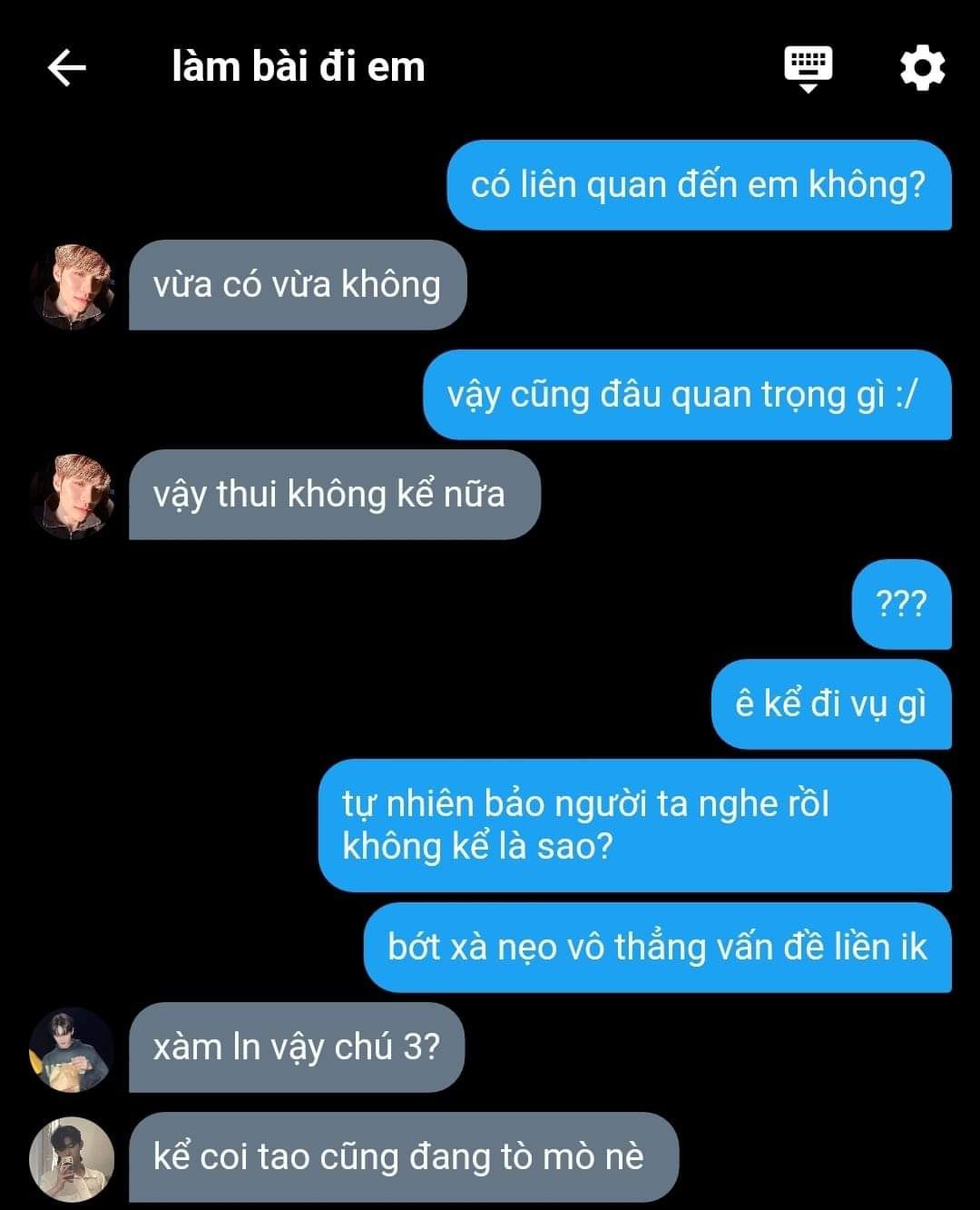Go back using the arrow icon
Screen dimensions: 980x1210
coord(66,67)
